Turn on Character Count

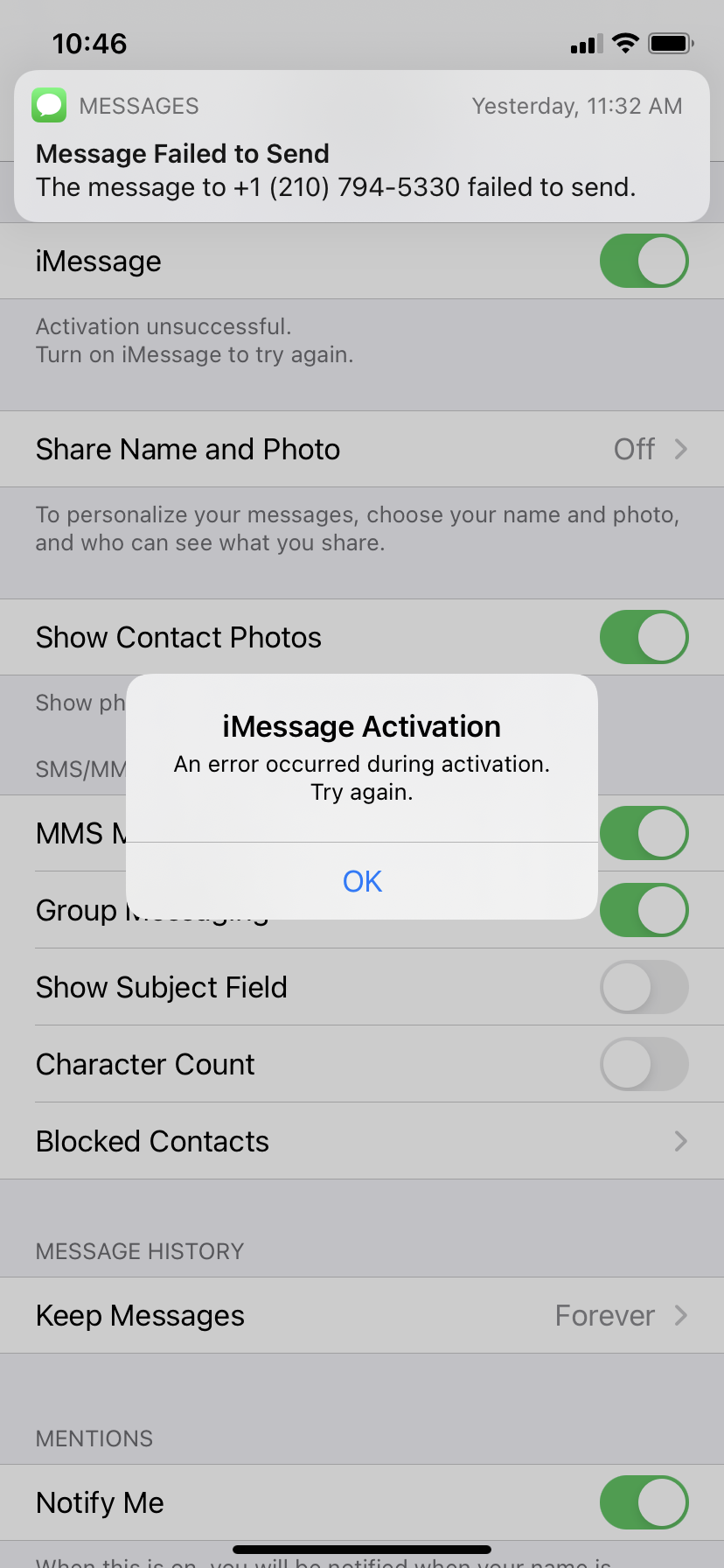pyautogui.click(x=644, y=1064)
